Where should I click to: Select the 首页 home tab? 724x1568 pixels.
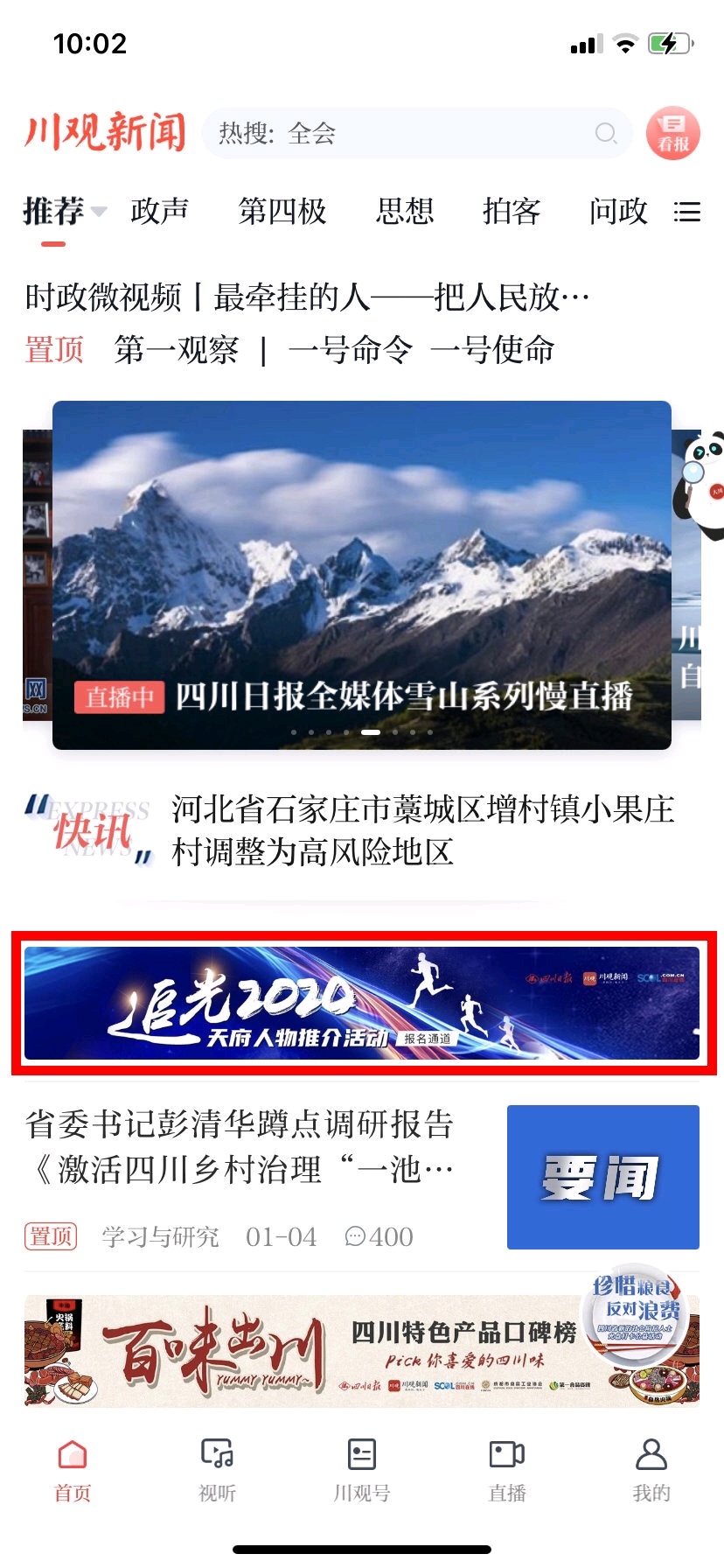pyautogui.click(x=73, y=1469)
